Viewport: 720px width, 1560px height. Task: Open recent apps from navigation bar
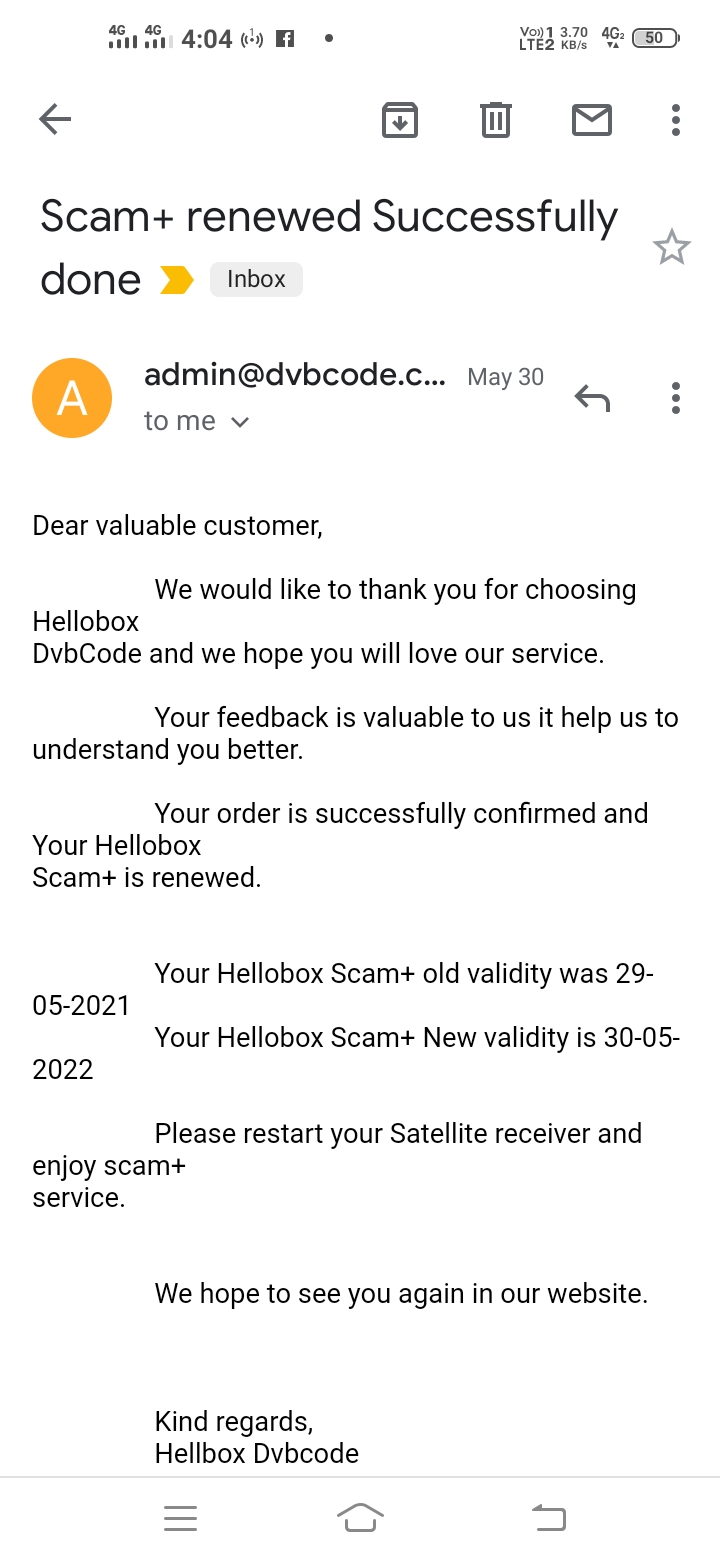pyautogui.click(x=180, y=1518)
